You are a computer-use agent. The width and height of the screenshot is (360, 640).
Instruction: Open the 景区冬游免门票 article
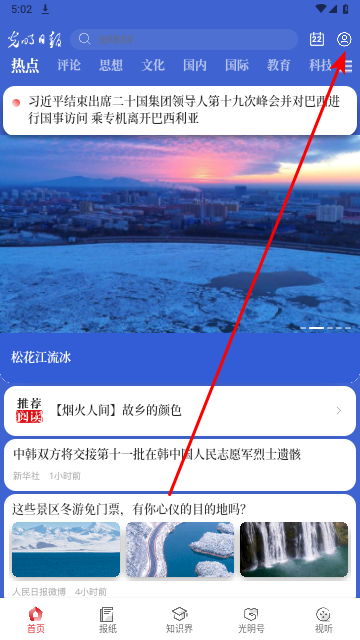click(x=180, y=546)
